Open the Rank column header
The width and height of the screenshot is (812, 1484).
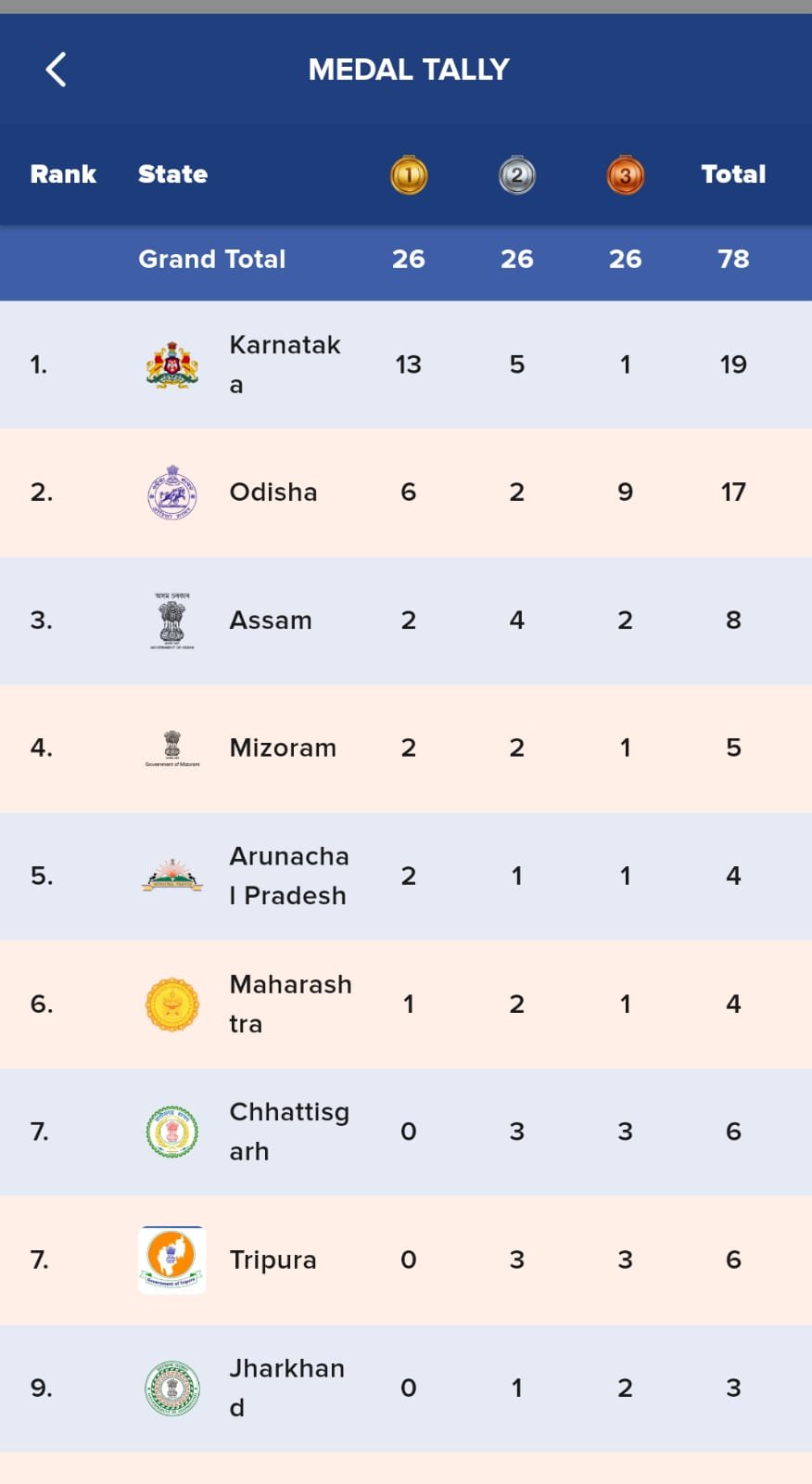click(x=63, y=174)
